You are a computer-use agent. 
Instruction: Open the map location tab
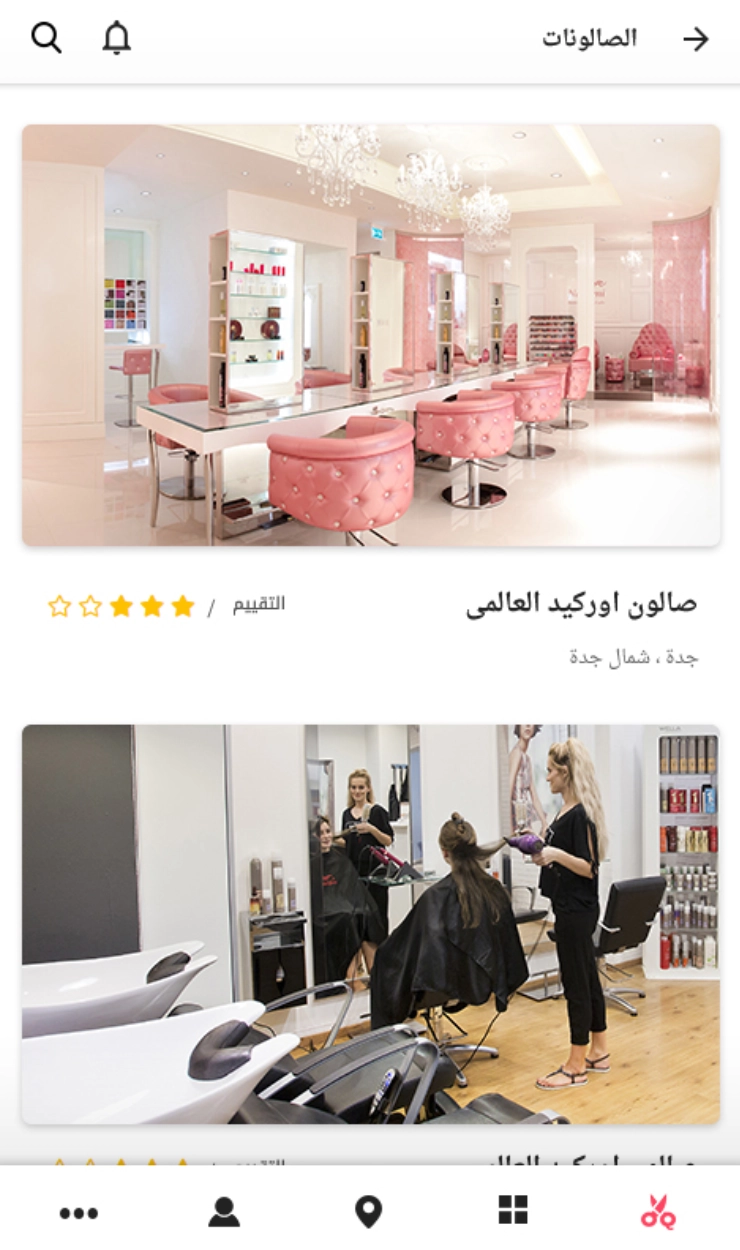point(368,1212)
